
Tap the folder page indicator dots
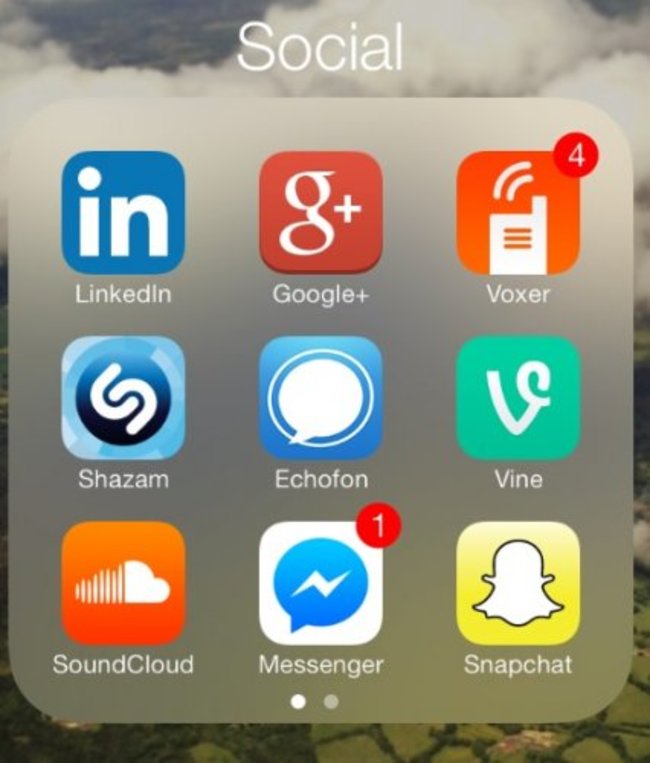coord(314,702)
